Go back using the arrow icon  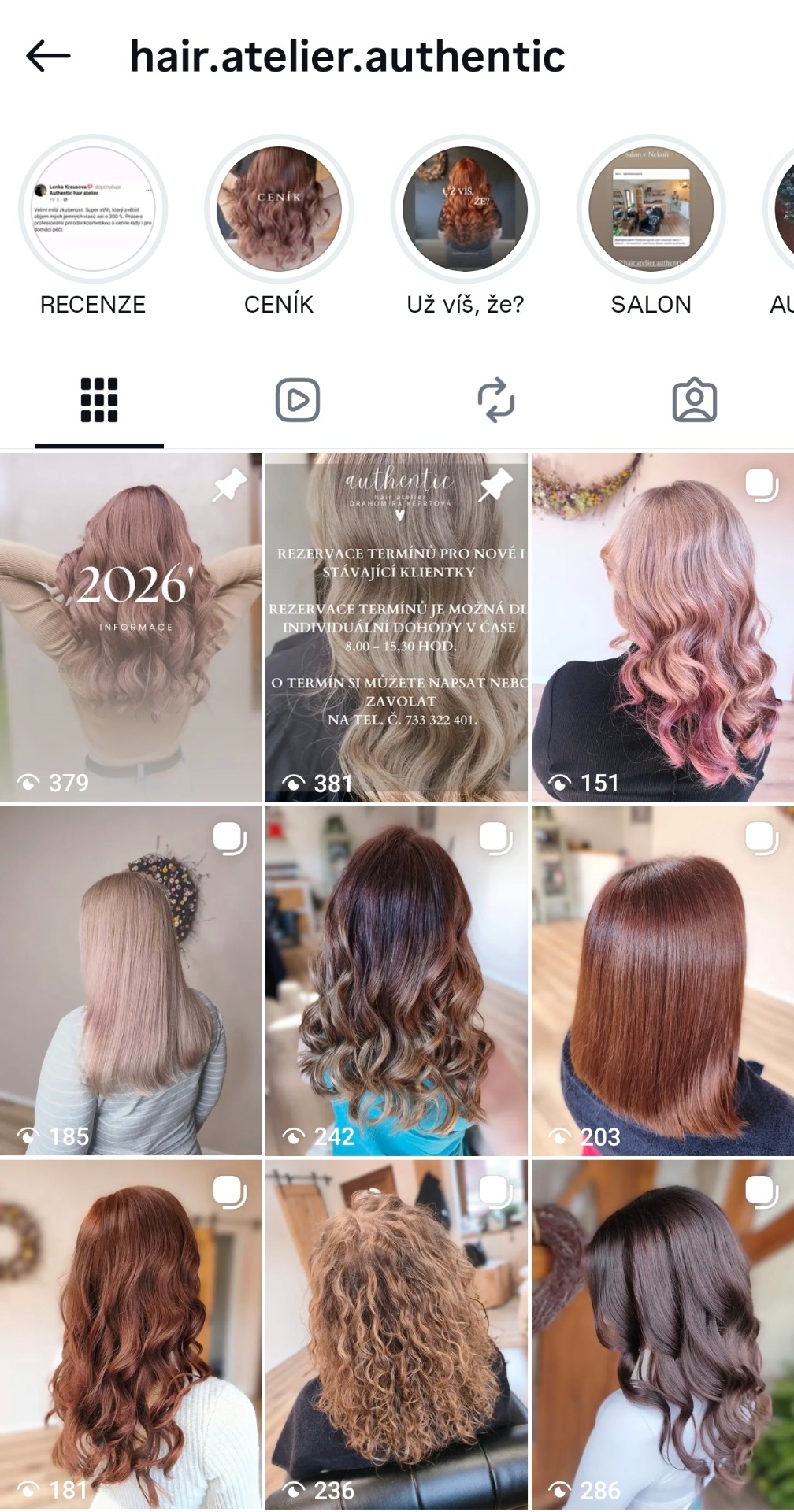[x=48, y=56]
